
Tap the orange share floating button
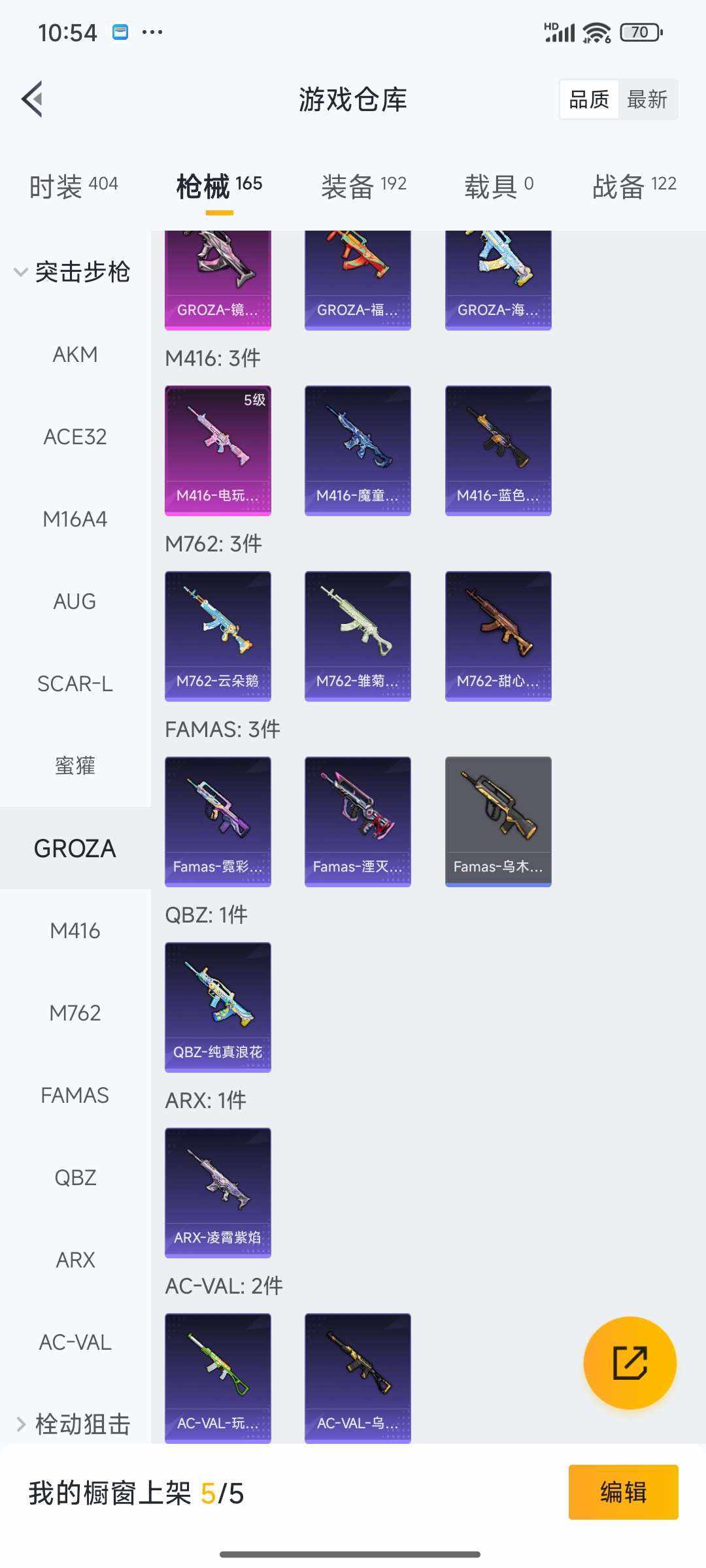[x=630, y=1363]
